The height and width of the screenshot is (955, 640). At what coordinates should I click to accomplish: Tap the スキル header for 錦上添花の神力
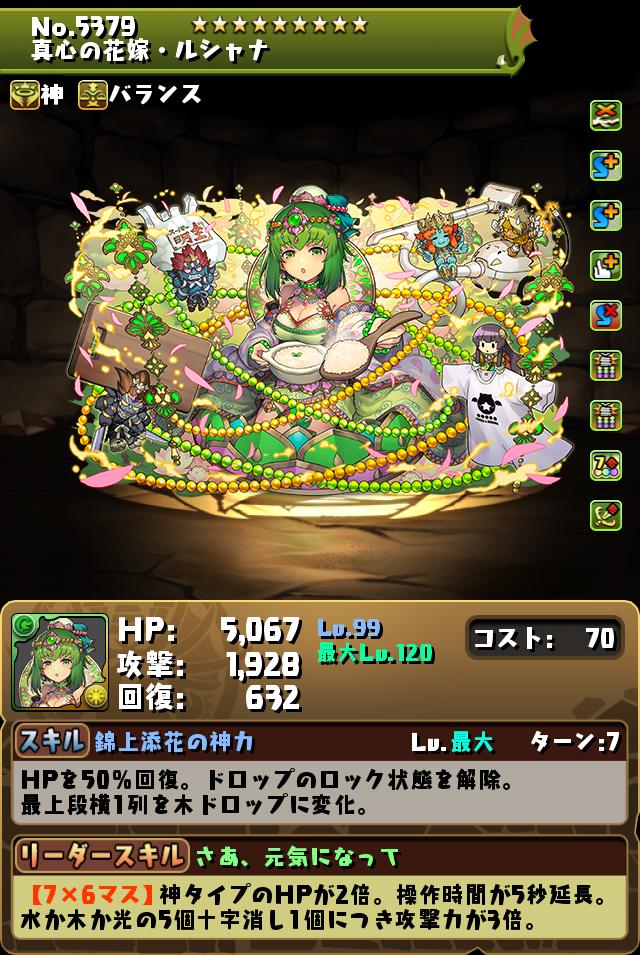click(52, 742)
